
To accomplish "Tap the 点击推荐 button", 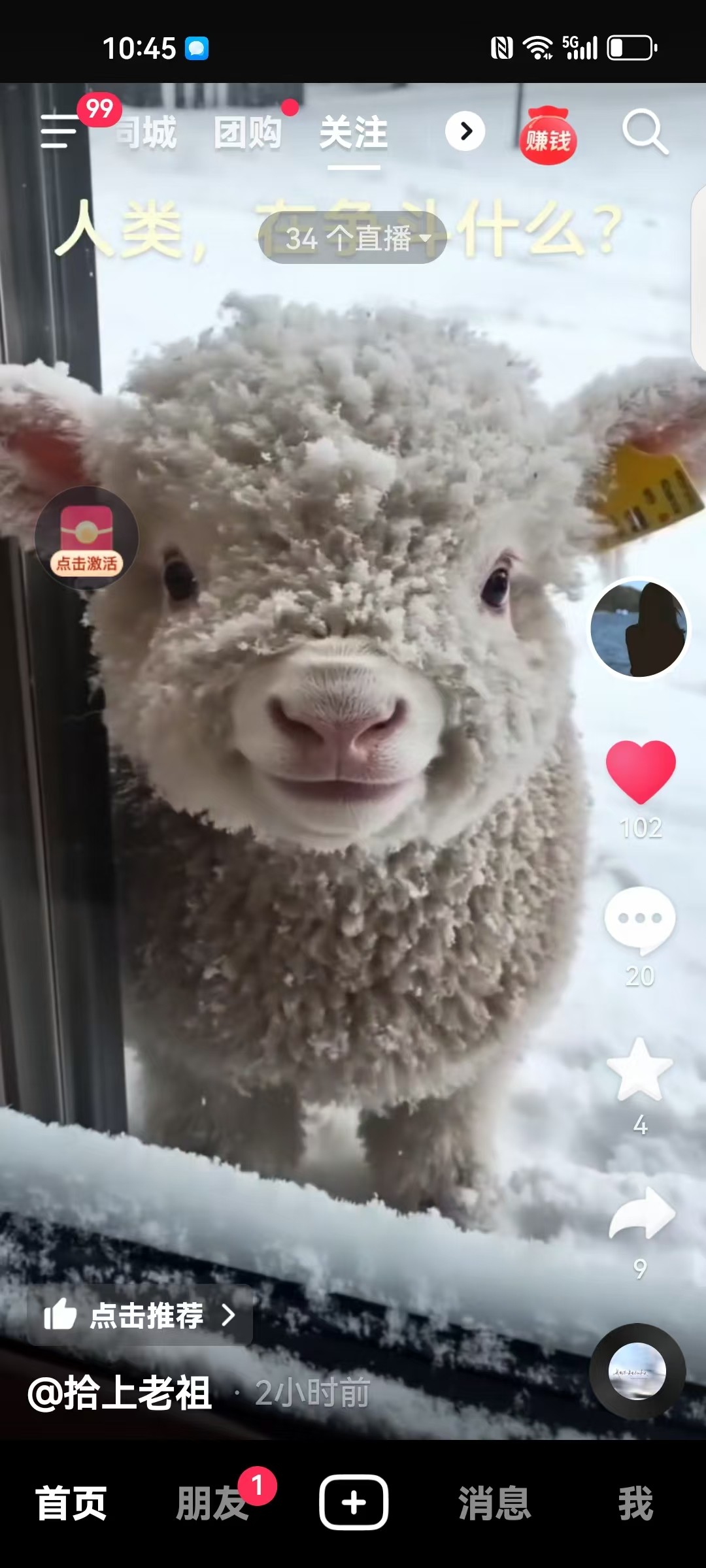I will [x=140, y=1315].
